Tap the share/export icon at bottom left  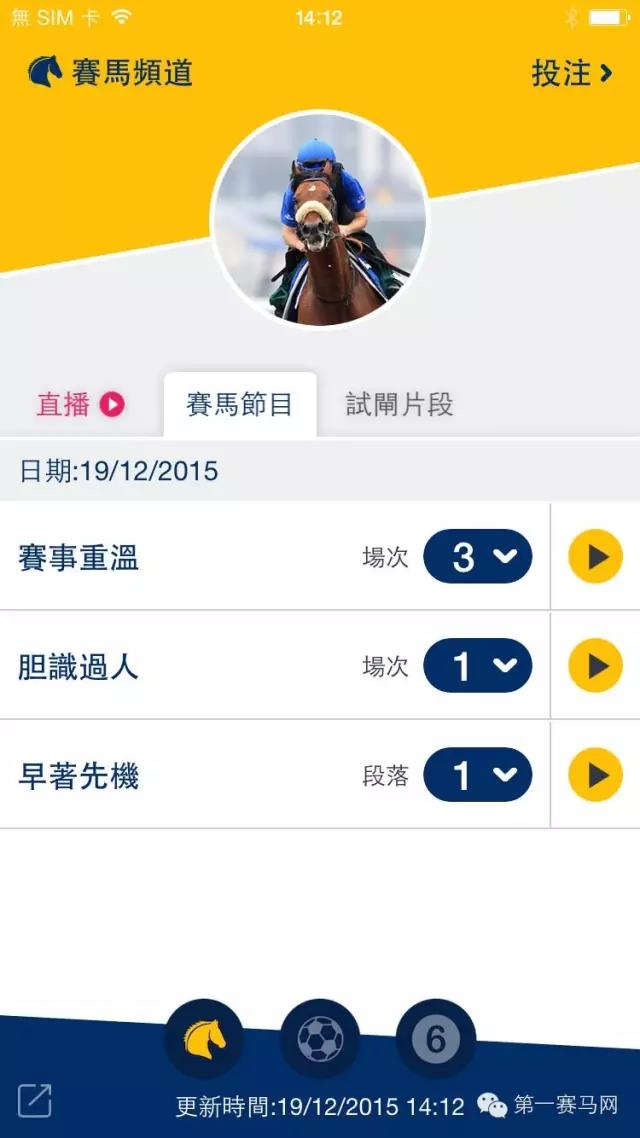pos(35,1101)
